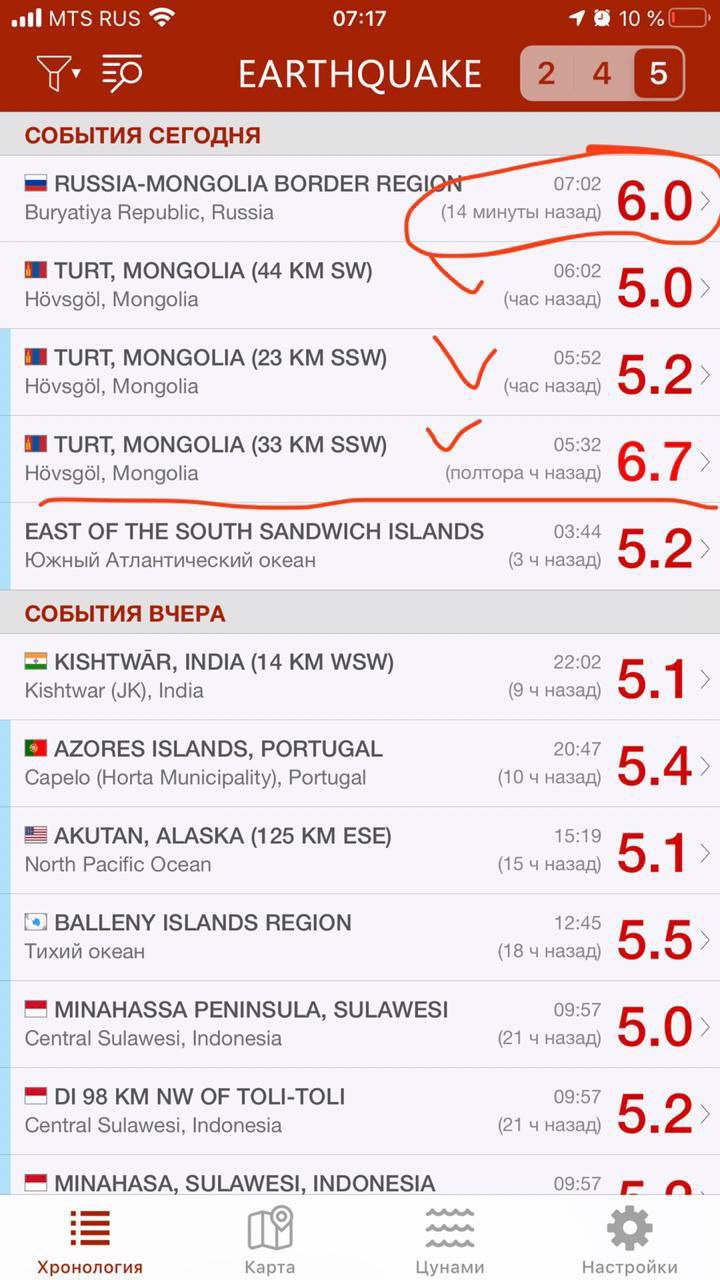Open the Настройки tab

[630, 1240]
